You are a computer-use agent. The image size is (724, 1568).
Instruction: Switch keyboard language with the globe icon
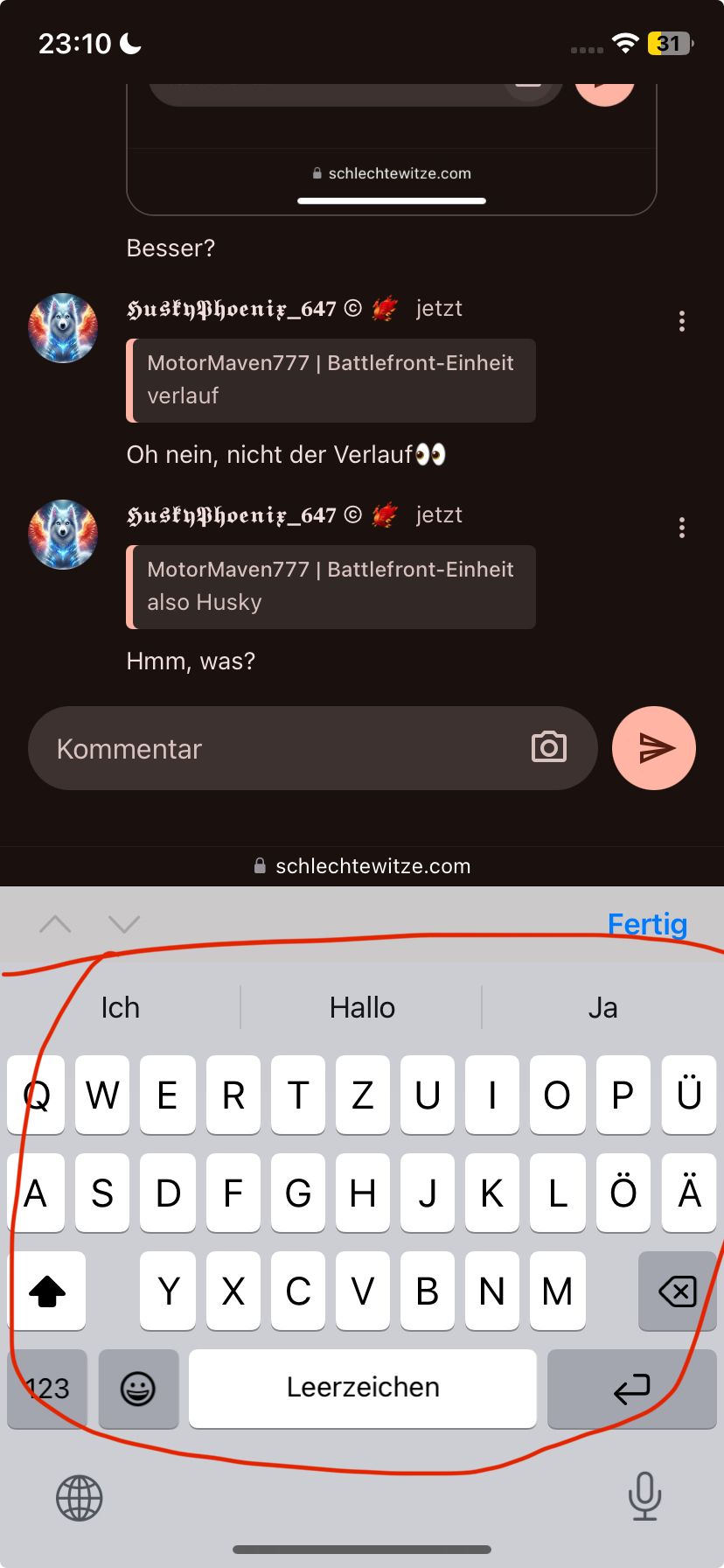(x=80, y=1498)
